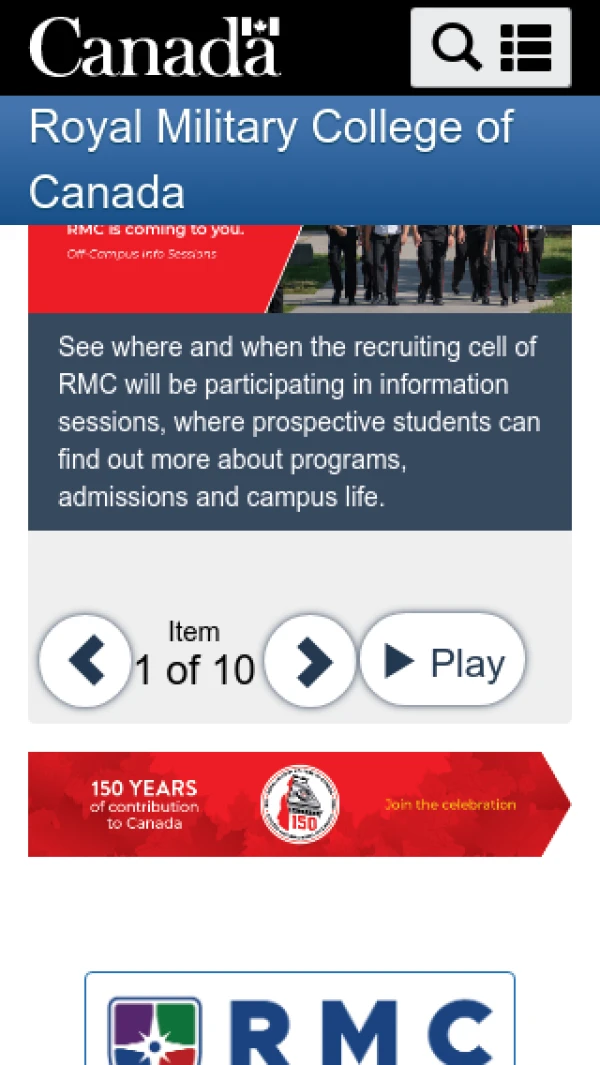Open the 150 Years celebration banner
Viewport: 600px width, 1065px height.
(x=299, y=804)
